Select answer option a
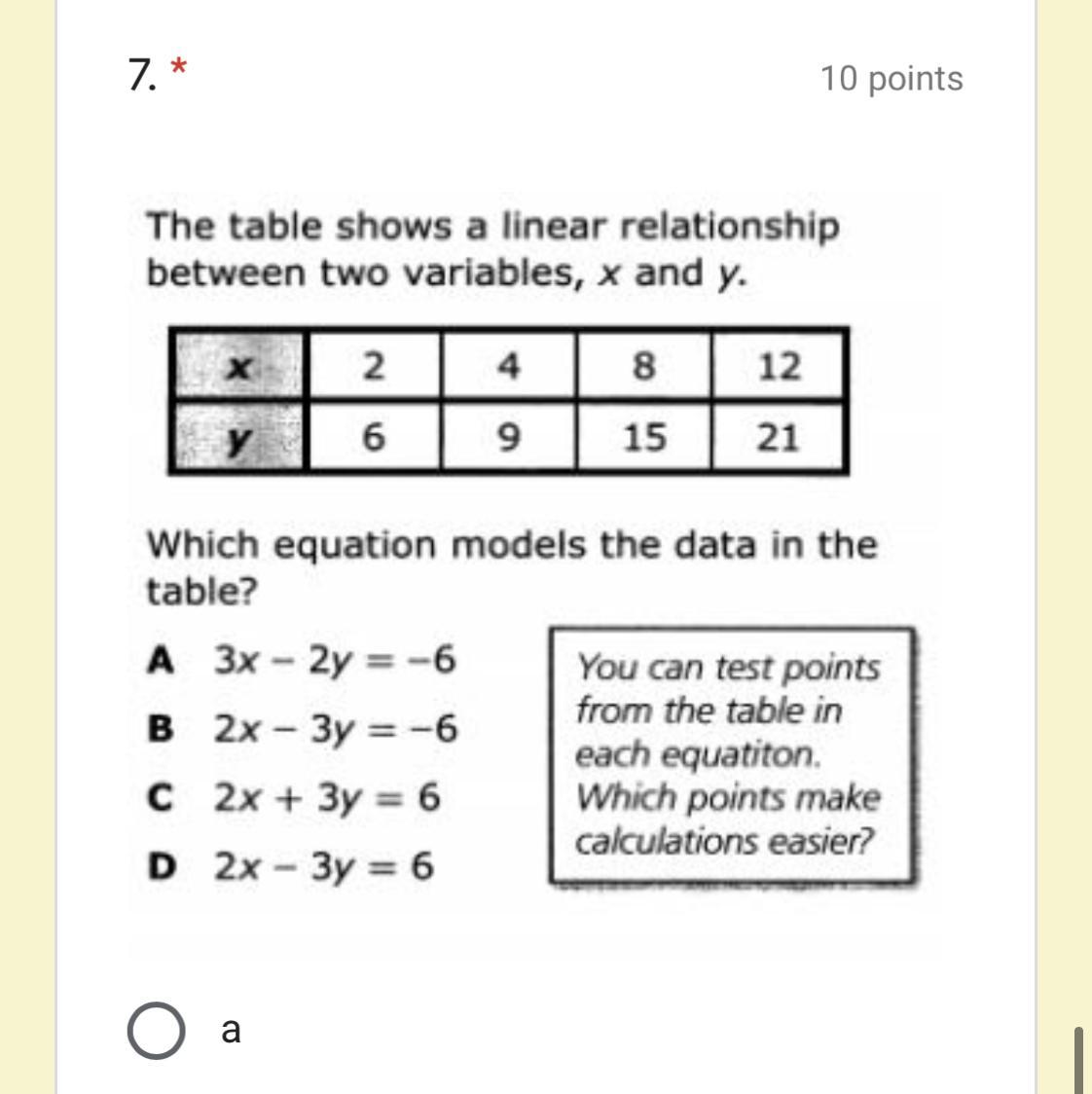 [x=156, y=1030]
